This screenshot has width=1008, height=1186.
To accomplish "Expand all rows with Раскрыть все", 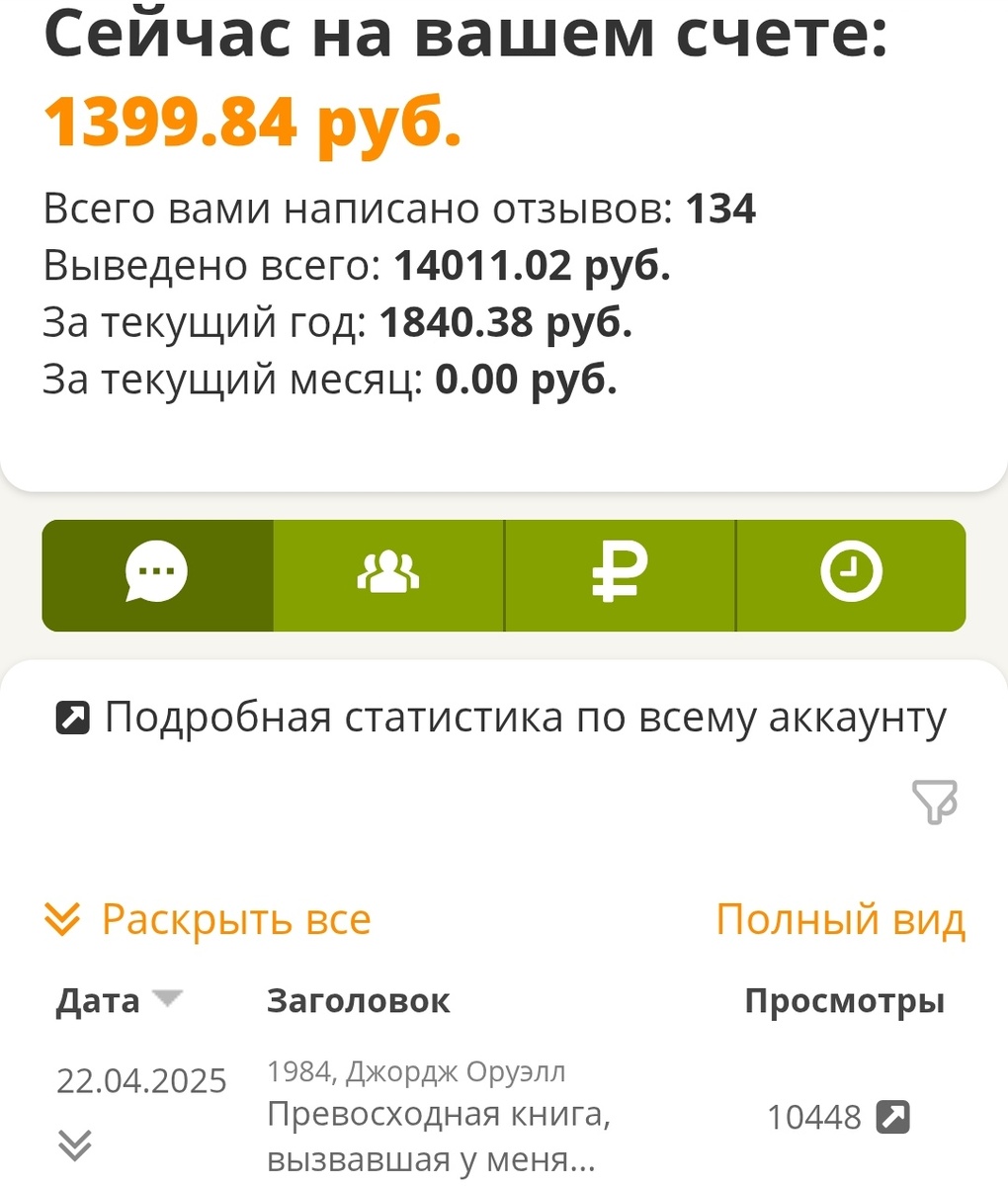I will [209, 920].
